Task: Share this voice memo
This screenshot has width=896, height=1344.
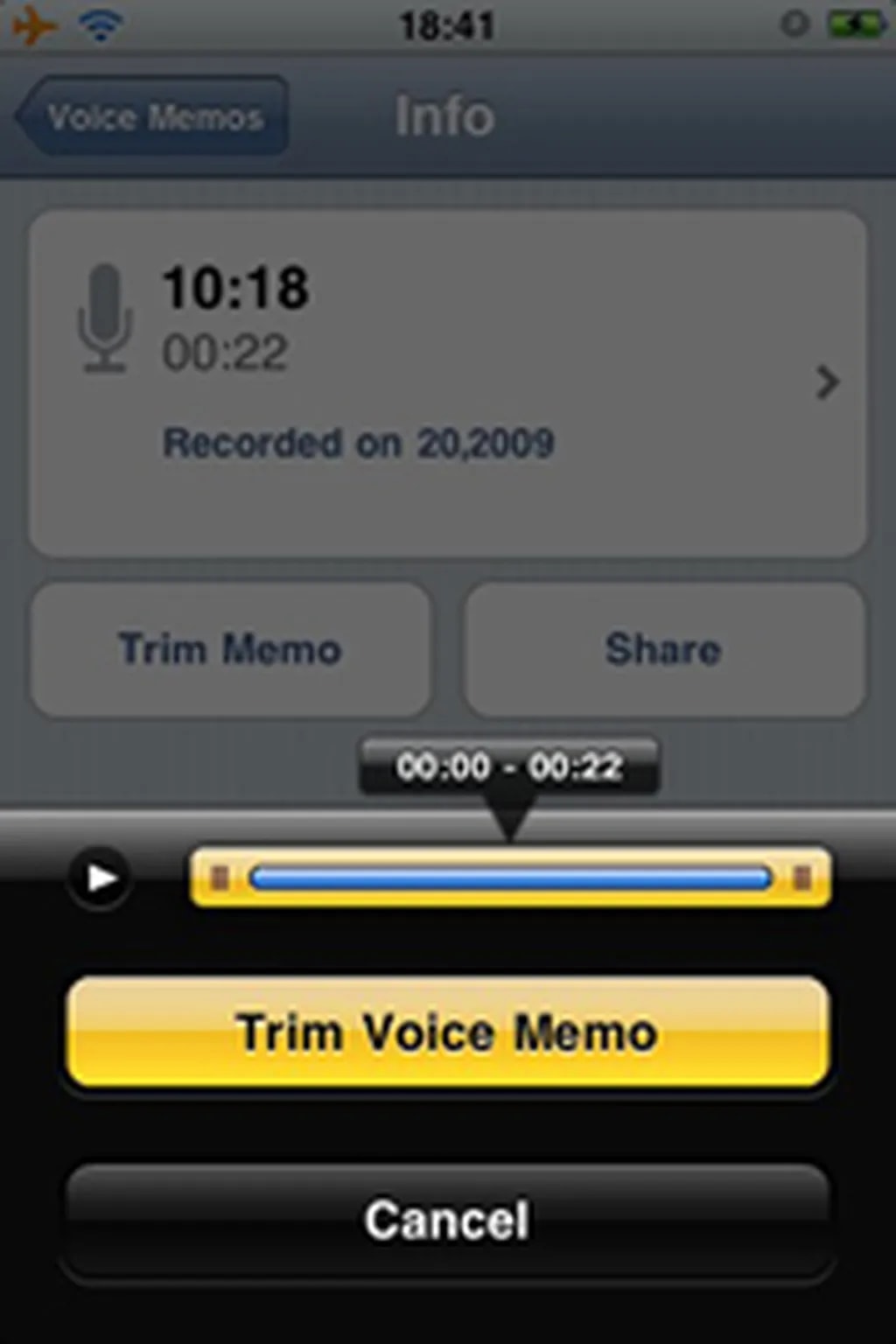Action: [x=664, y=649]
